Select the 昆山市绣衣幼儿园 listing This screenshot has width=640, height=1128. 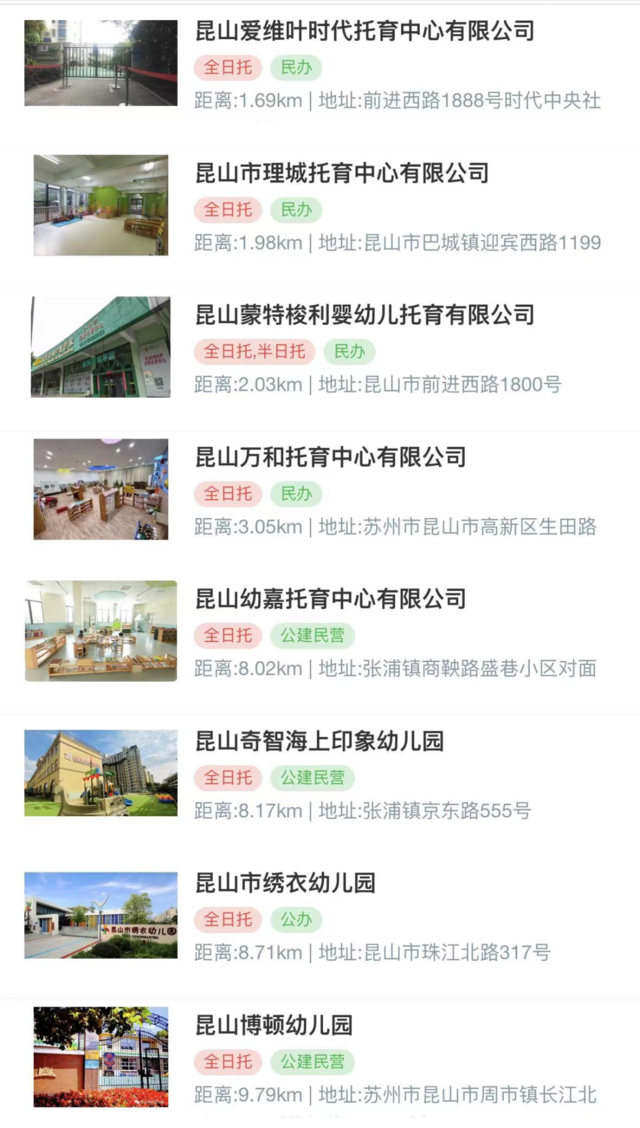285,883
